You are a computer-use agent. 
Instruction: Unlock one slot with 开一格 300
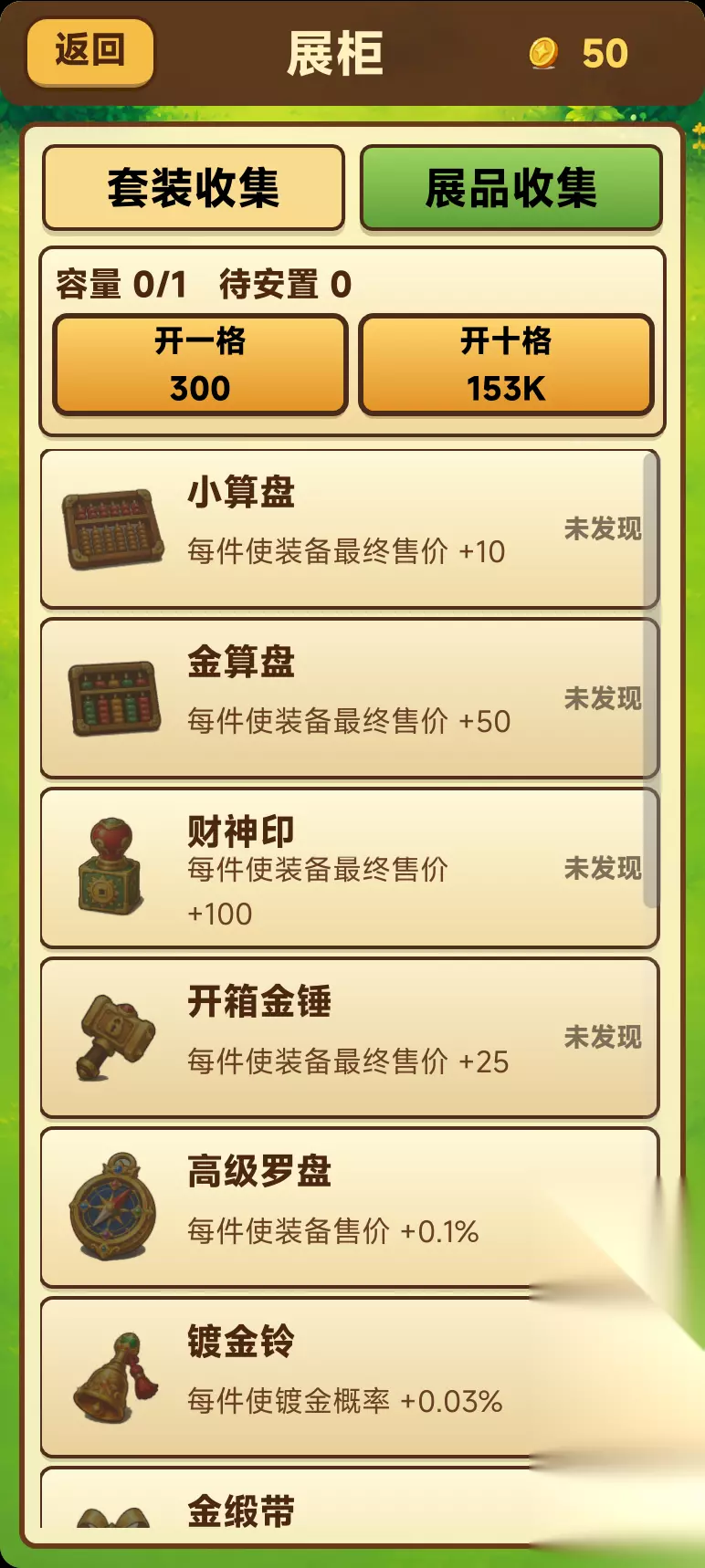tap(200, 365)
